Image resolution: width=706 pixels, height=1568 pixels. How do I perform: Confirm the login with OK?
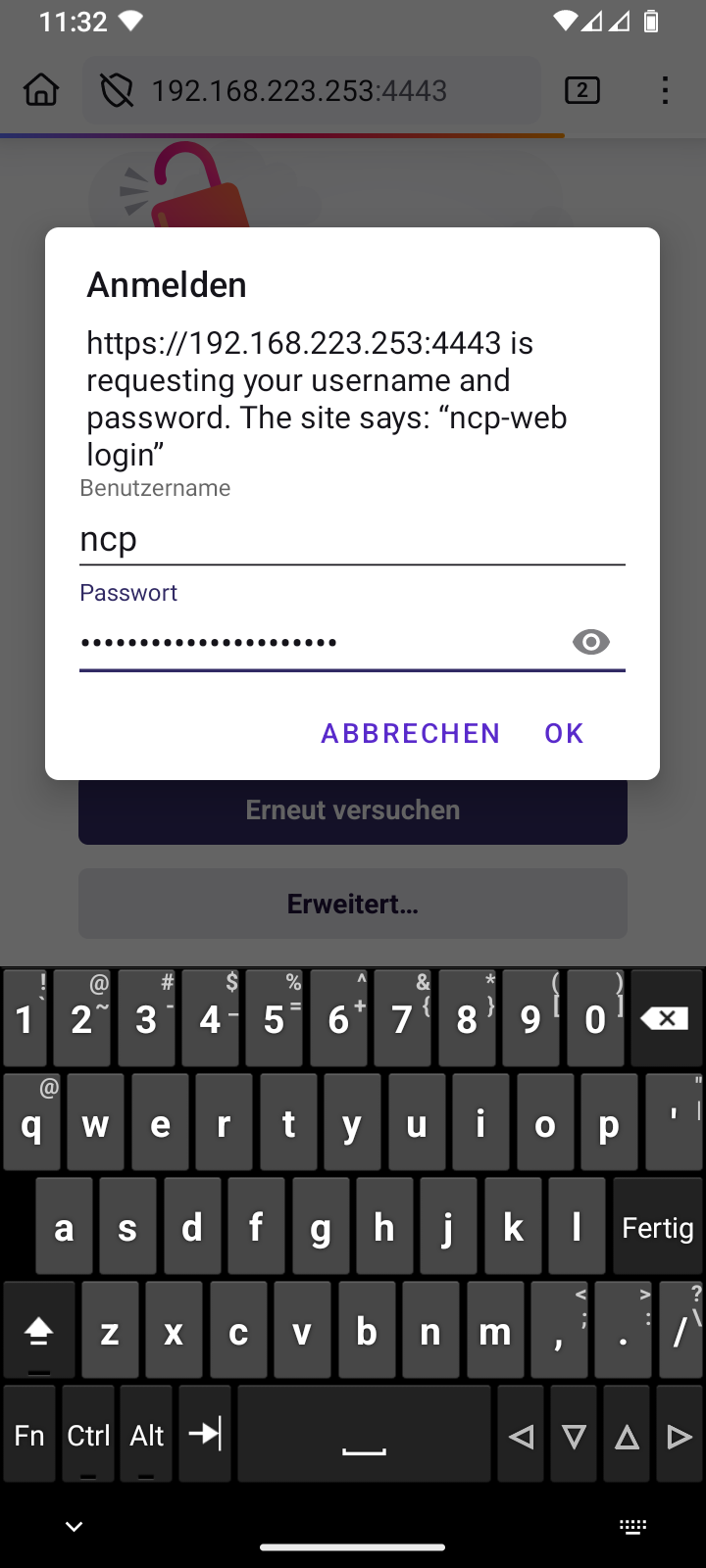[x=564, y=733]
